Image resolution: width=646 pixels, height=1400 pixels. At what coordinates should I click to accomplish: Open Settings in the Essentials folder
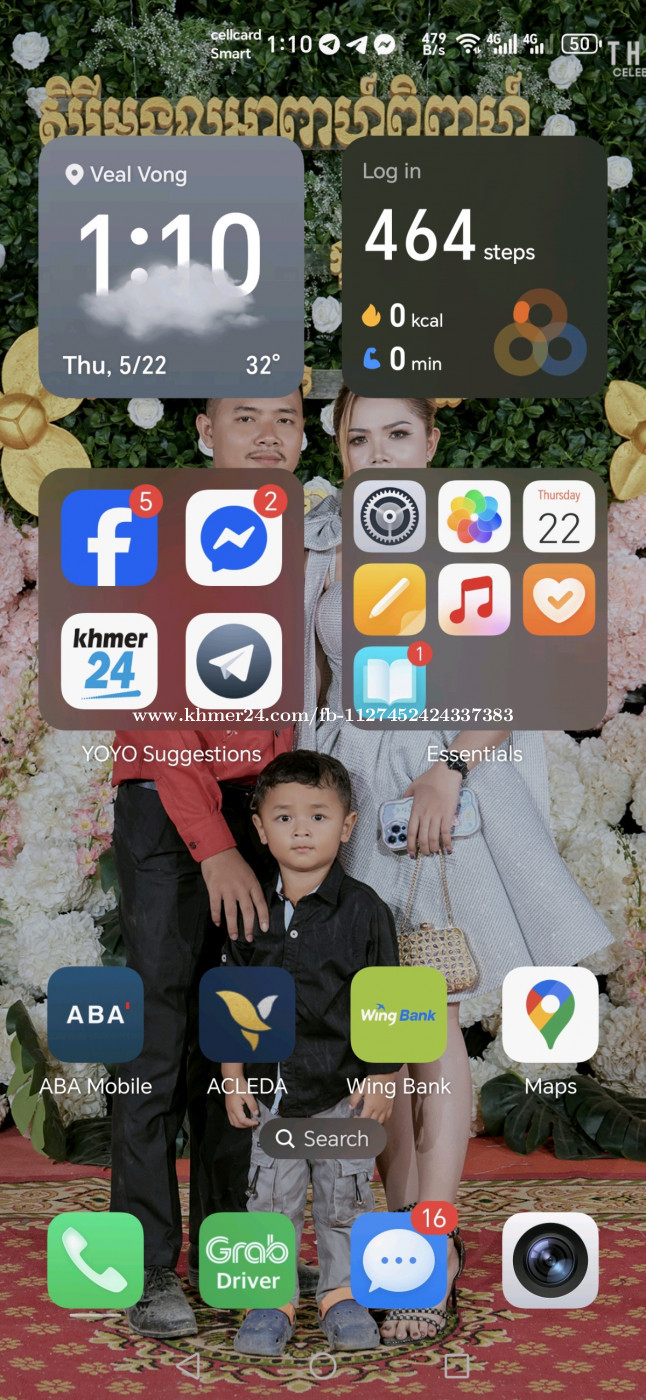389,517
